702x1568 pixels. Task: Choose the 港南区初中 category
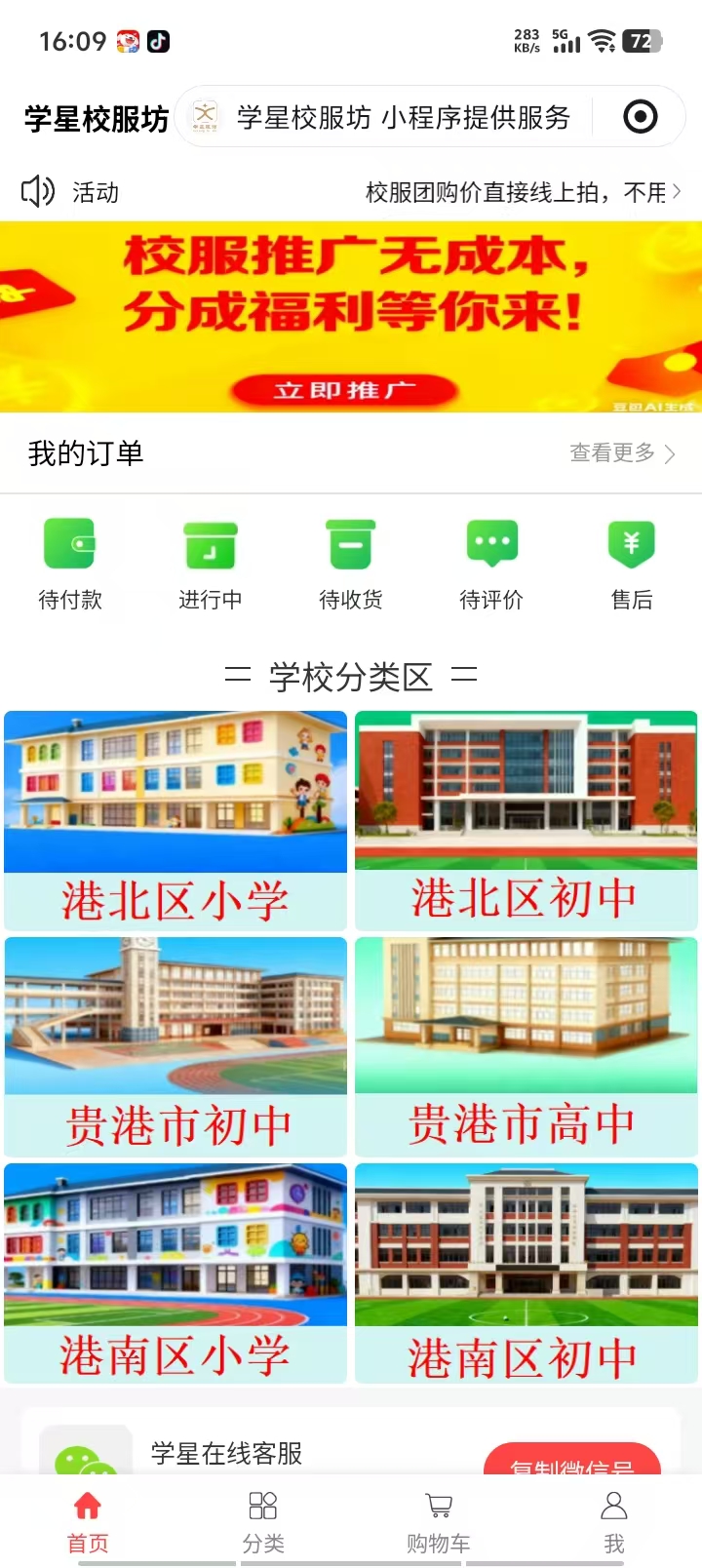click(x=526, y=1273)
